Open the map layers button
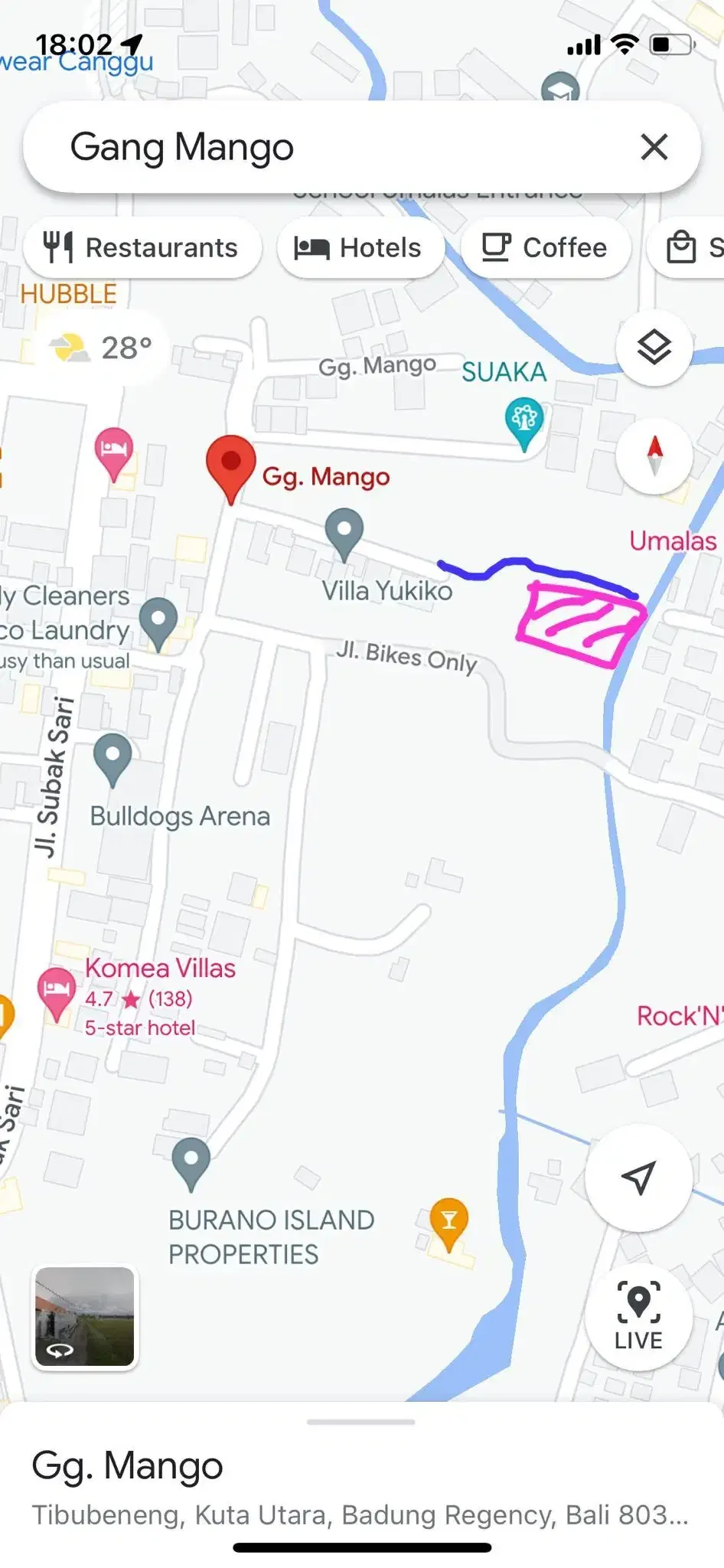 (x=654, y=348)
